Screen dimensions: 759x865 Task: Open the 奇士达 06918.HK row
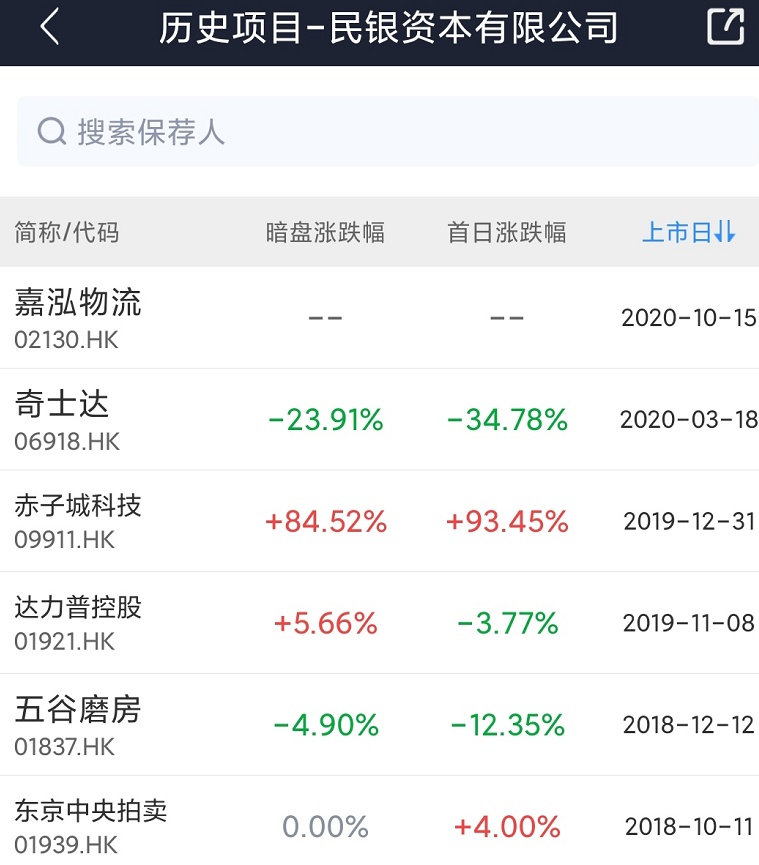point(379,420)
